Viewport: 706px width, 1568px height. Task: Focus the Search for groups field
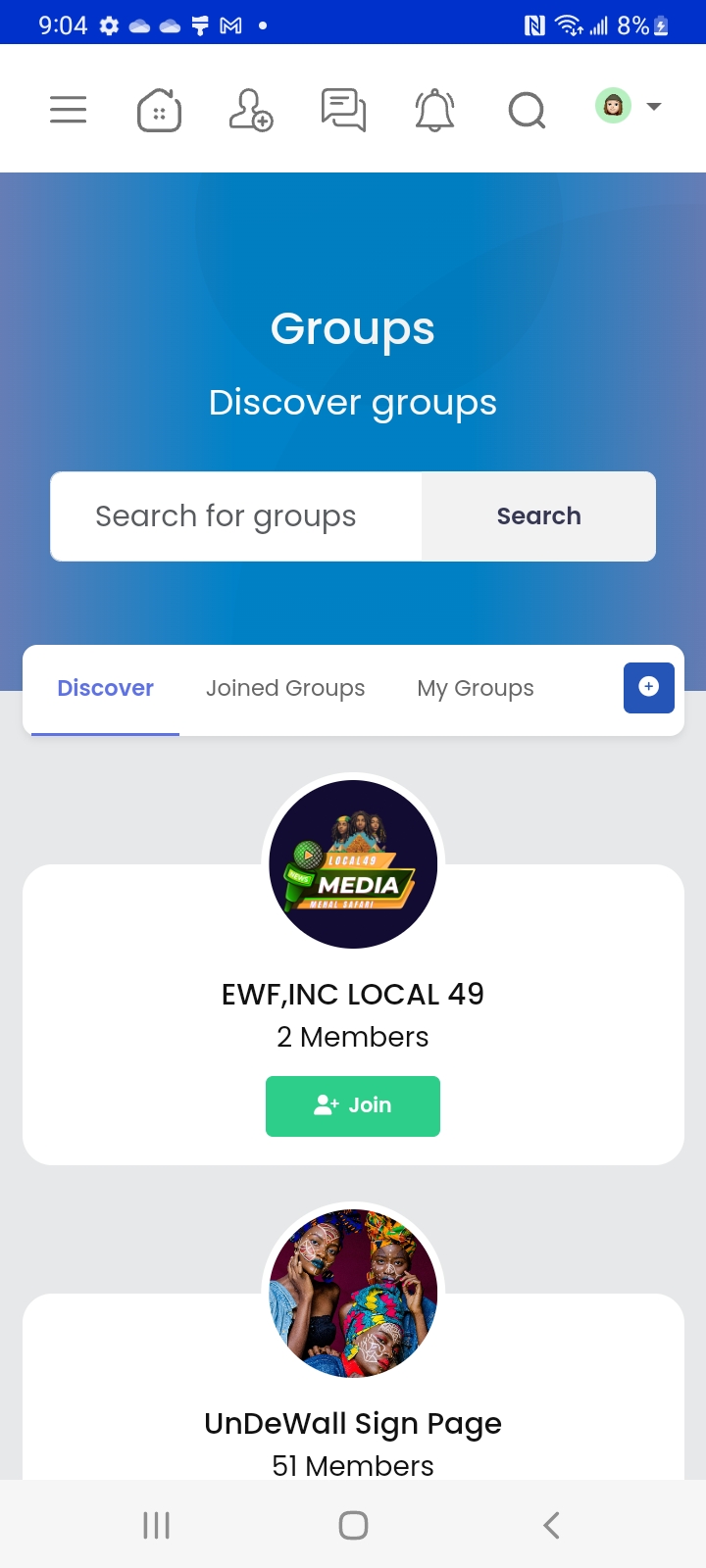pyautogui.click(x=236, y=516)
